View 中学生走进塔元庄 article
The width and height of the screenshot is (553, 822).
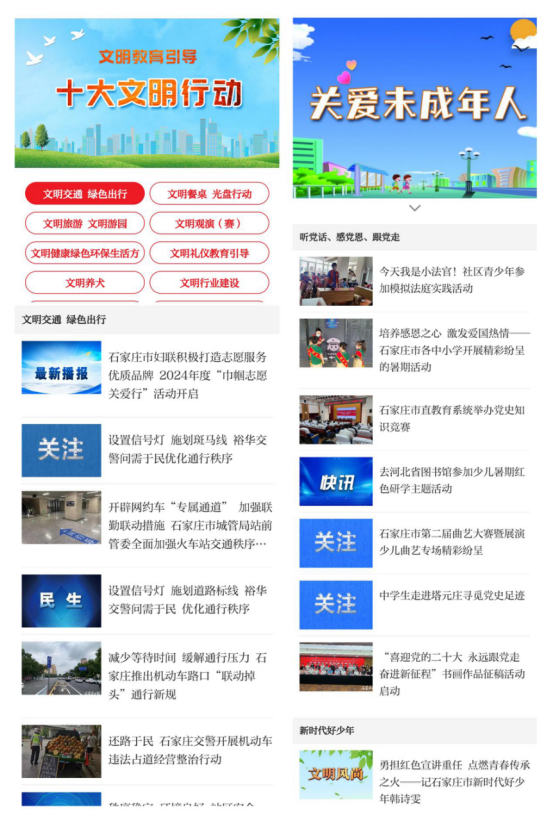414,604
